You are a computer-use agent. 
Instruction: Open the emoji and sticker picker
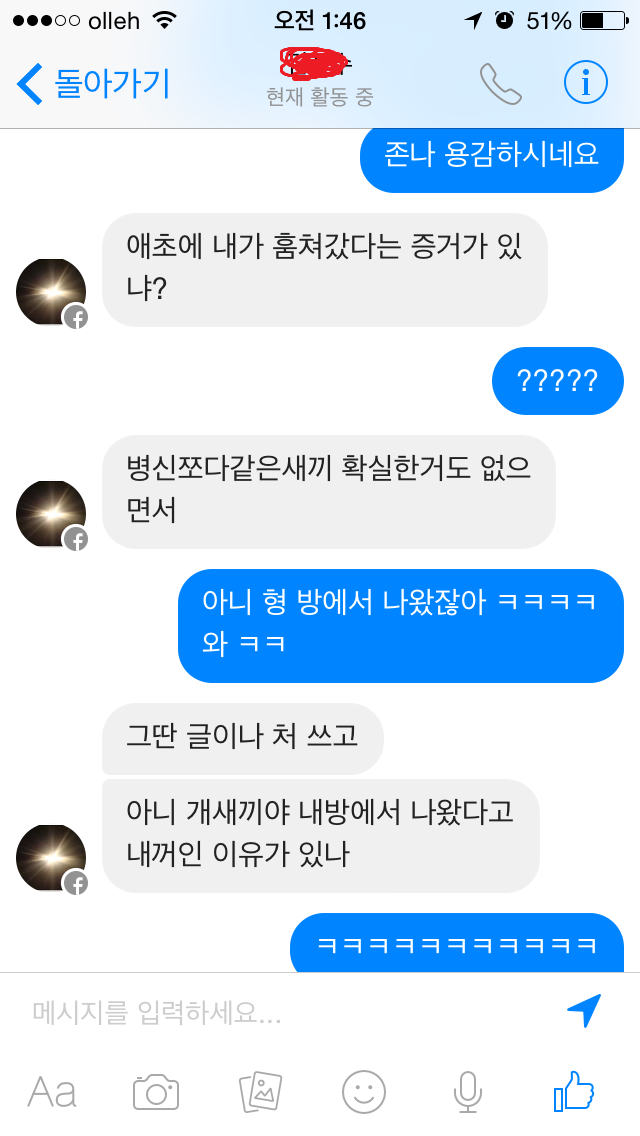pyautogui.click(x=364, y=1092)
